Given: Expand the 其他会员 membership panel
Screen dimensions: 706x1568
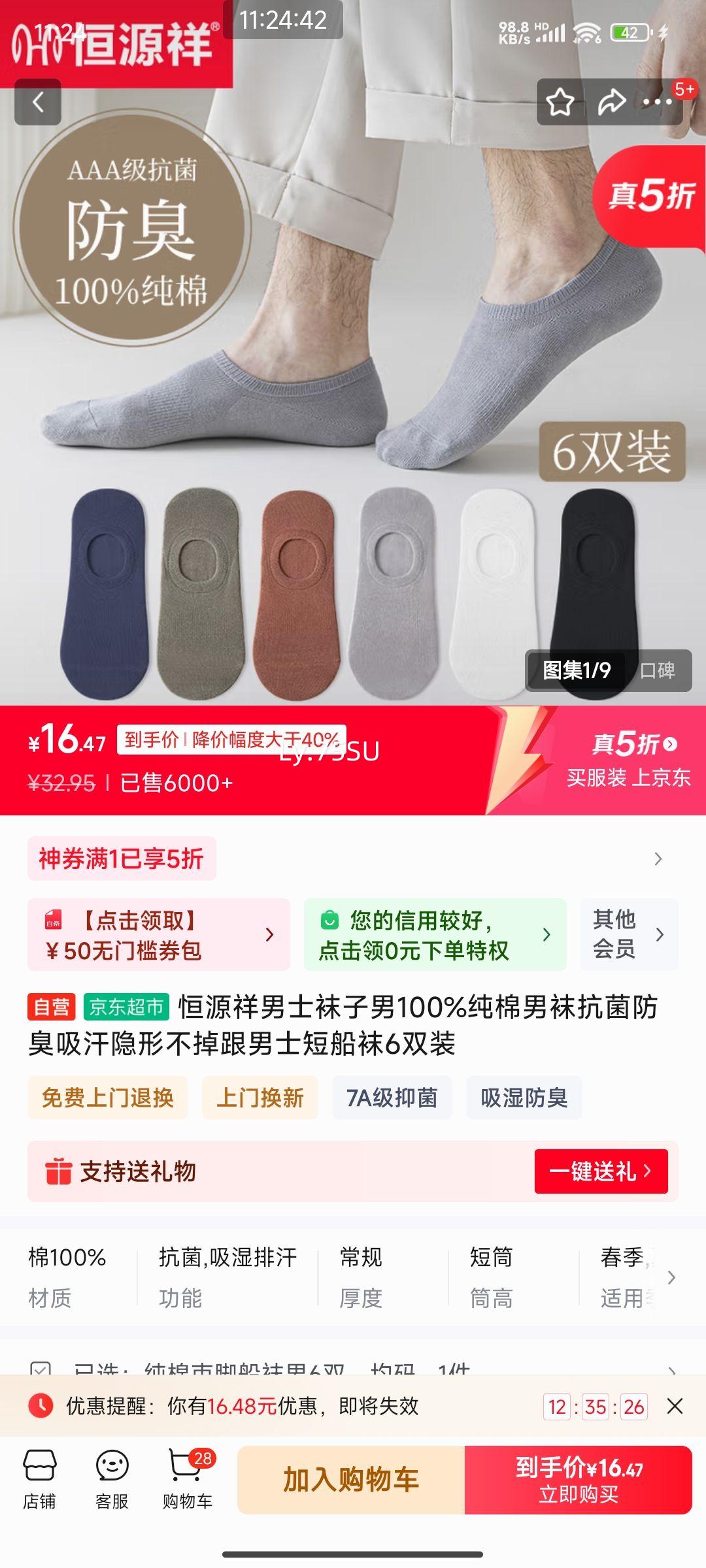Looking at the screenshot, I should pyautogui.click(x=628, y=934).
